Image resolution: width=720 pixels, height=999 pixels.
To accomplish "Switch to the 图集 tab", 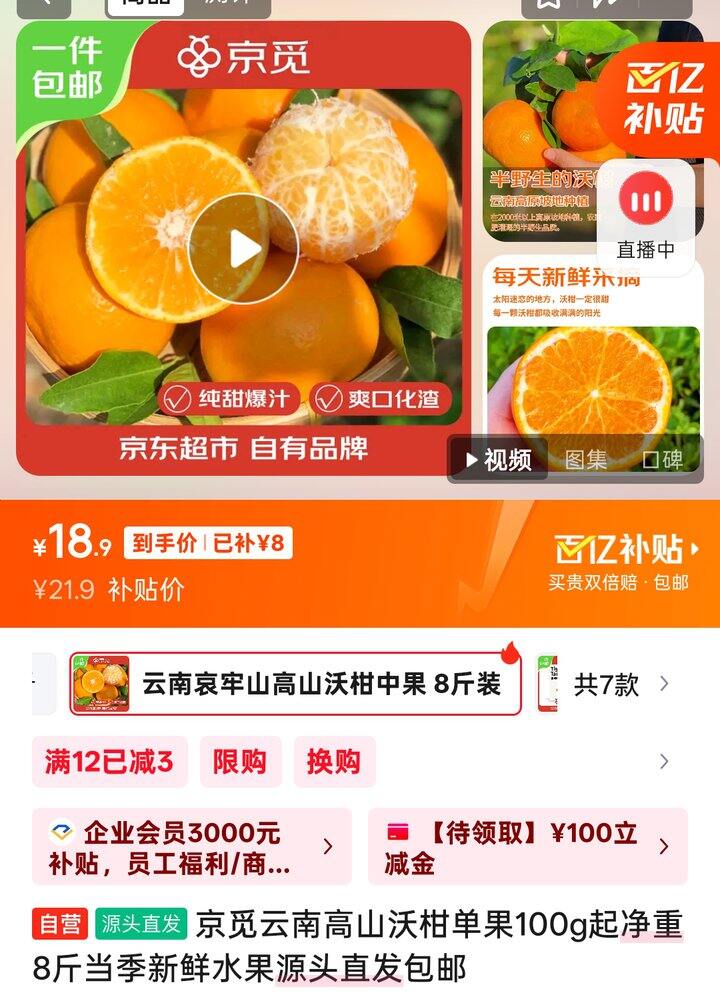I will pos(586,460).
